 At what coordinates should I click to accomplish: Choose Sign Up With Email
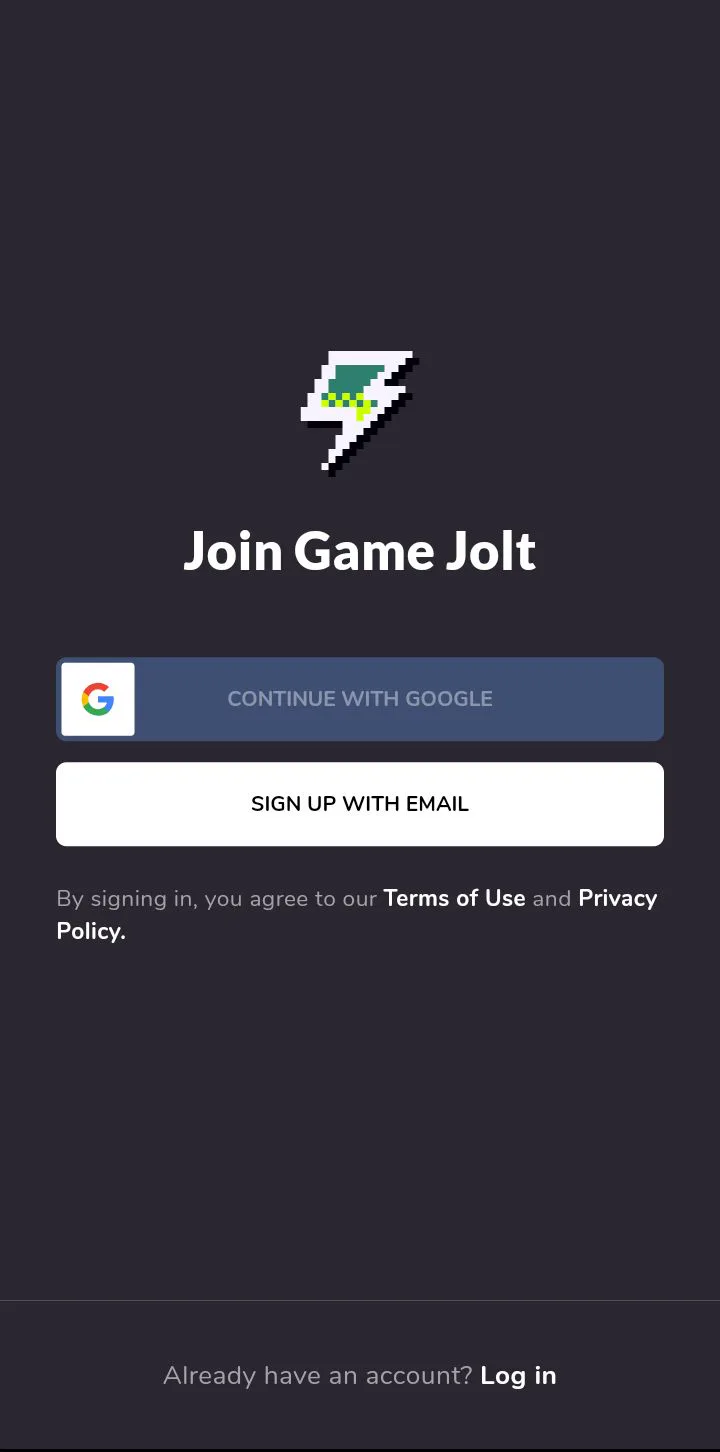360,804
